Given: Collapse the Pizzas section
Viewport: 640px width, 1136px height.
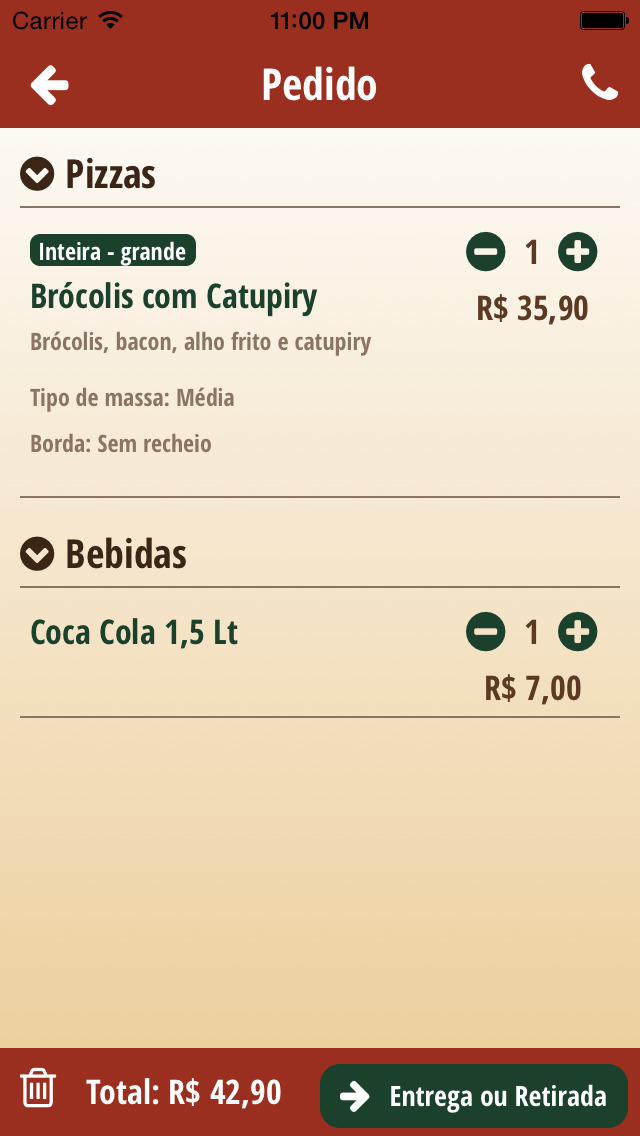Looking at the screenshot, I should click(37, 175).
